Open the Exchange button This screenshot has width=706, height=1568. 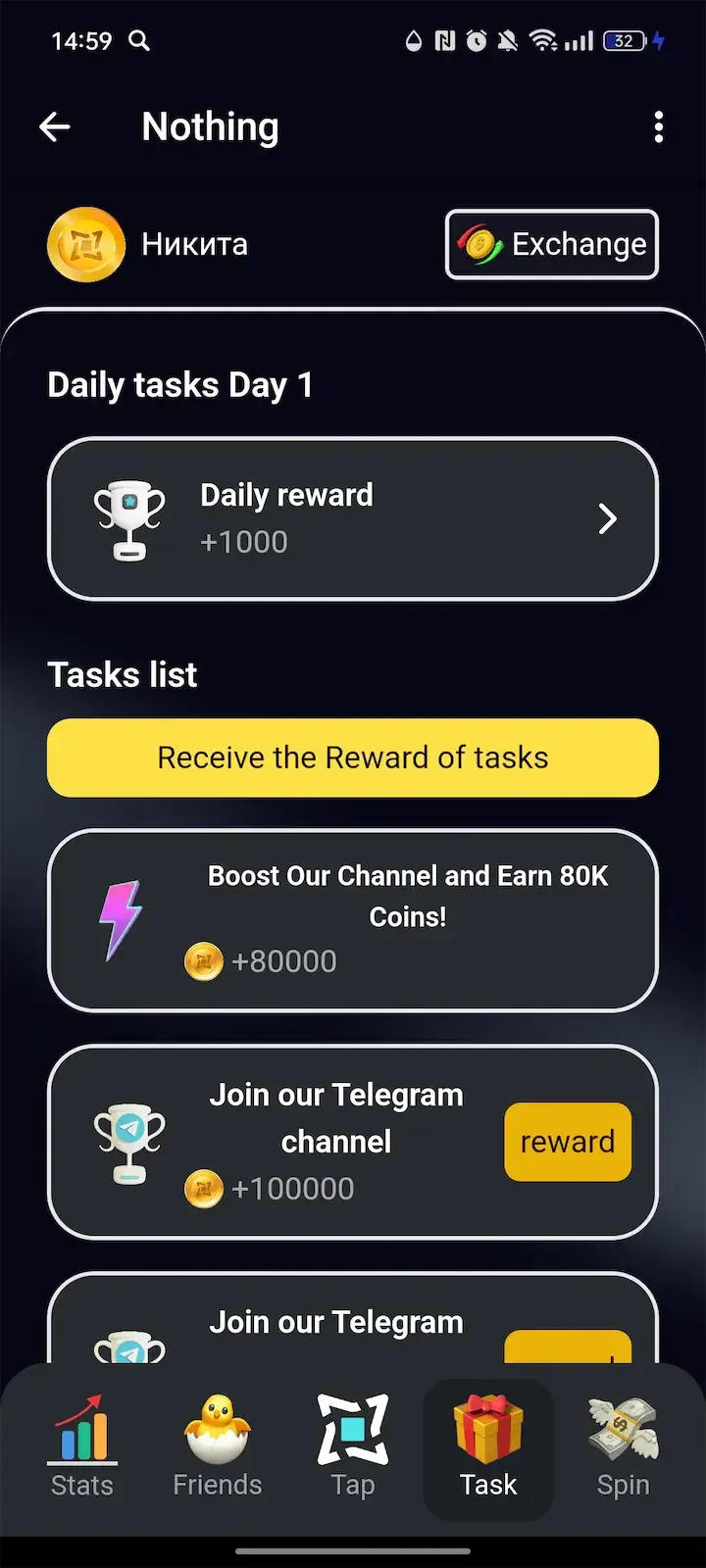point(552,244)
